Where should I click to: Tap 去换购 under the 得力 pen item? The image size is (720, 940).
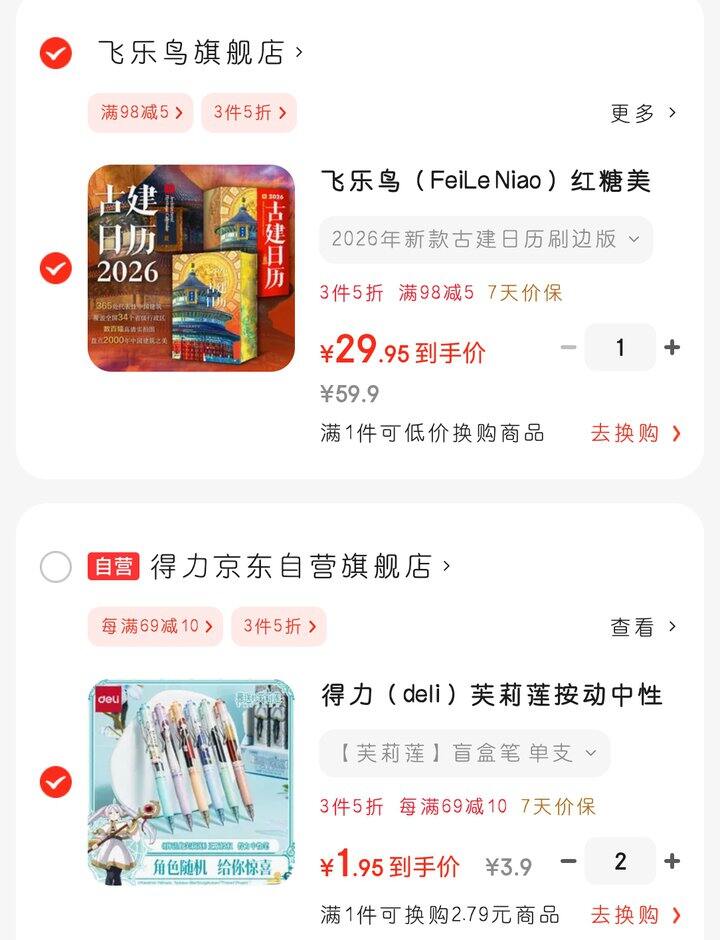click(x=635, y=915)
